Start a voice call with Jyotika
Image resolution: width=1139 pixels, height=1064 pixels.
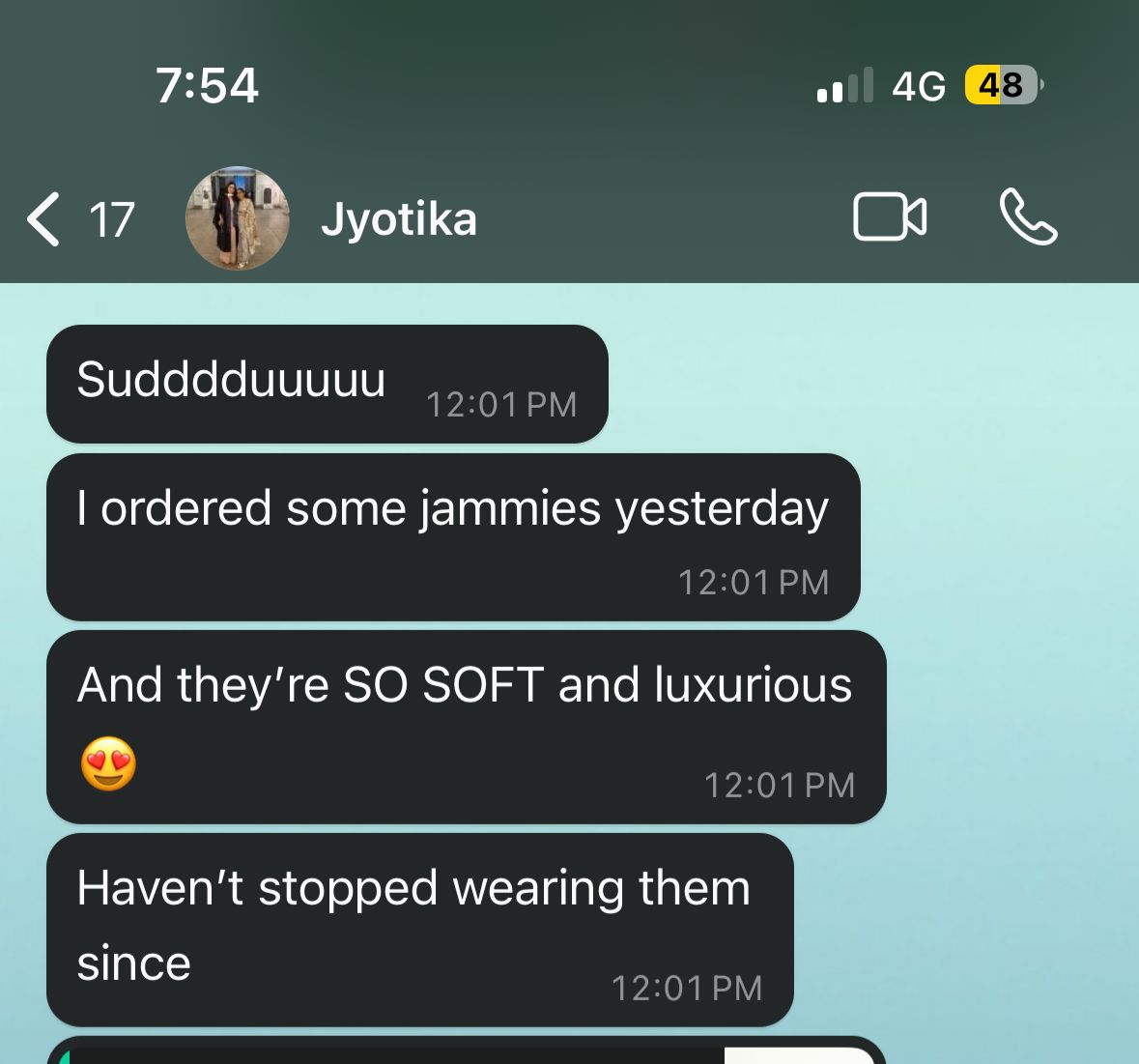1028,216
